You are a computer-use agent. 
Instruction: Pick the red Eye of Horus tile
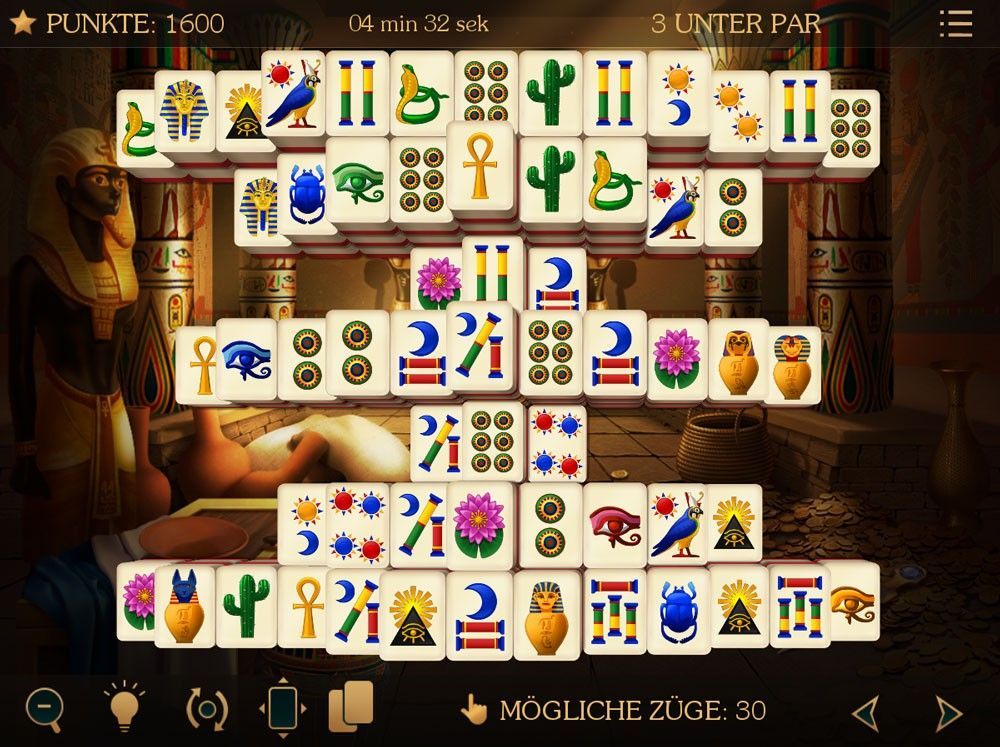pos(614,524)
